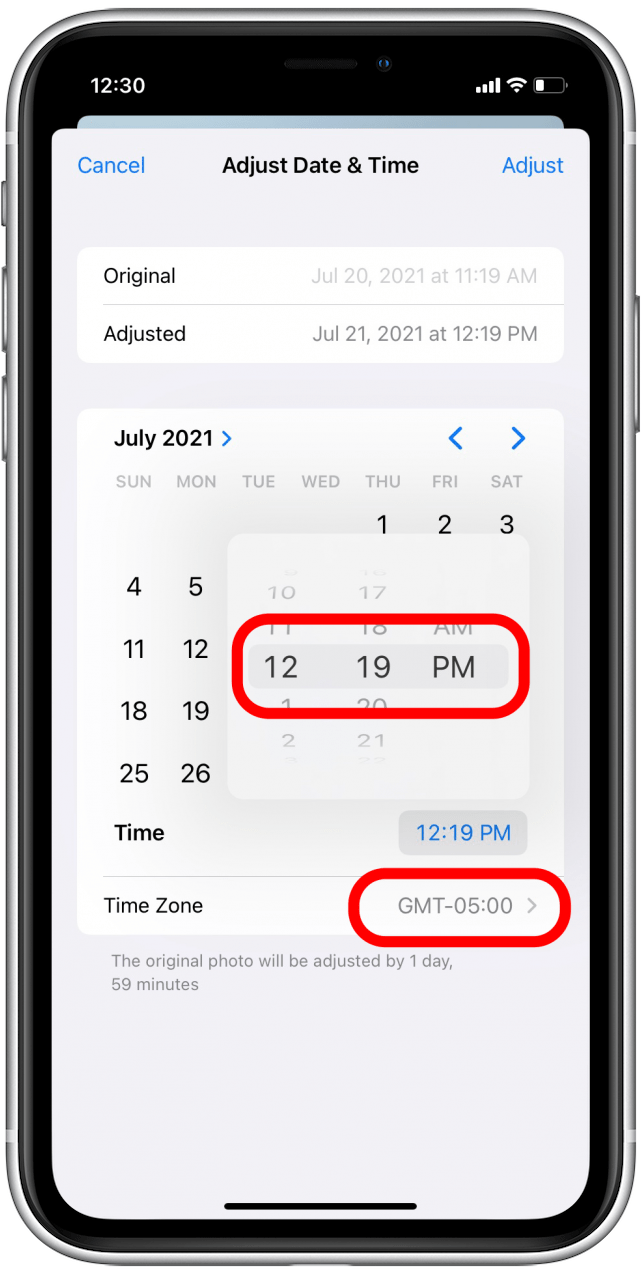642x1274 pixels.
Task: Select July 25 in the calendar
Action: (x=134, y=773)
